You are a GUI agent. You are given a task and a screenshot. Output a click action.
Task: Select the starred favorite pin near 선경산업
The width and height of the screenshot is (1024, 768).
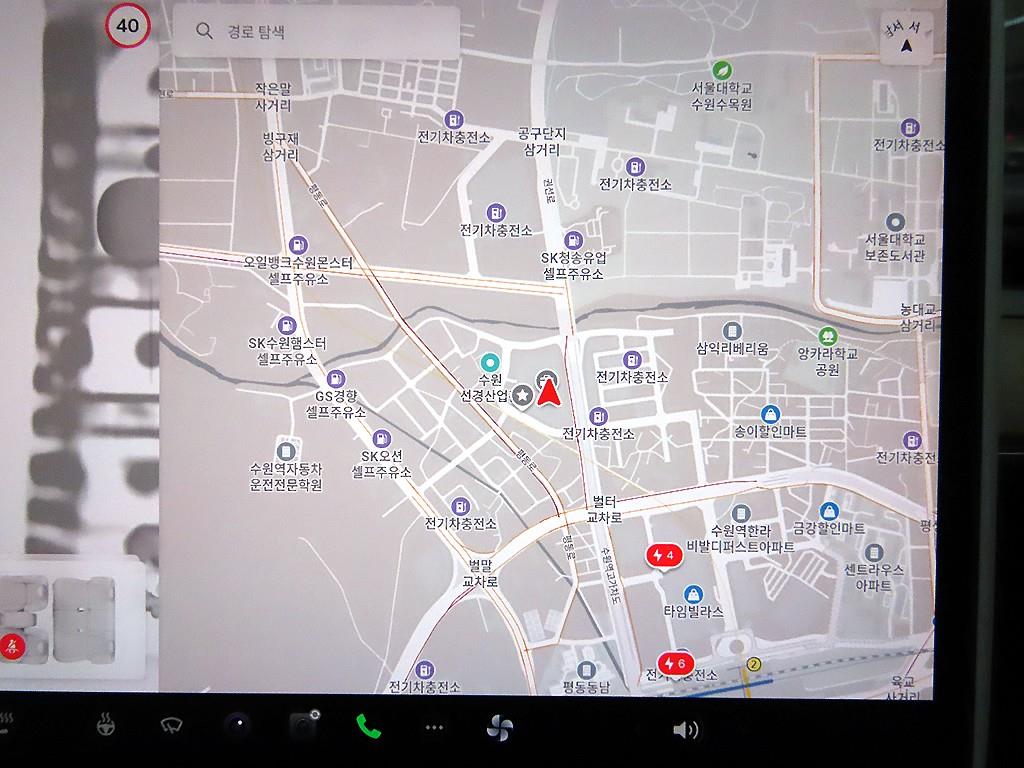tap(523, 399)
